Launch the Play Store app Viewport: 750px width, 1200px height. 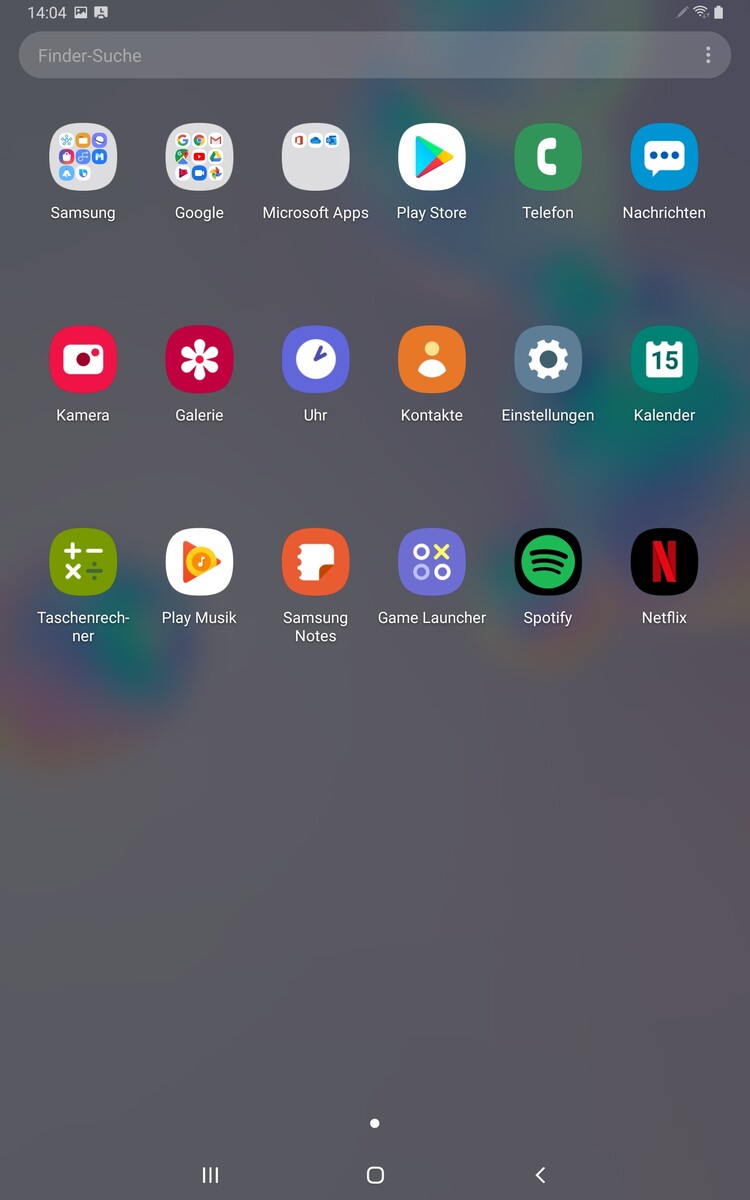[432, 158]
